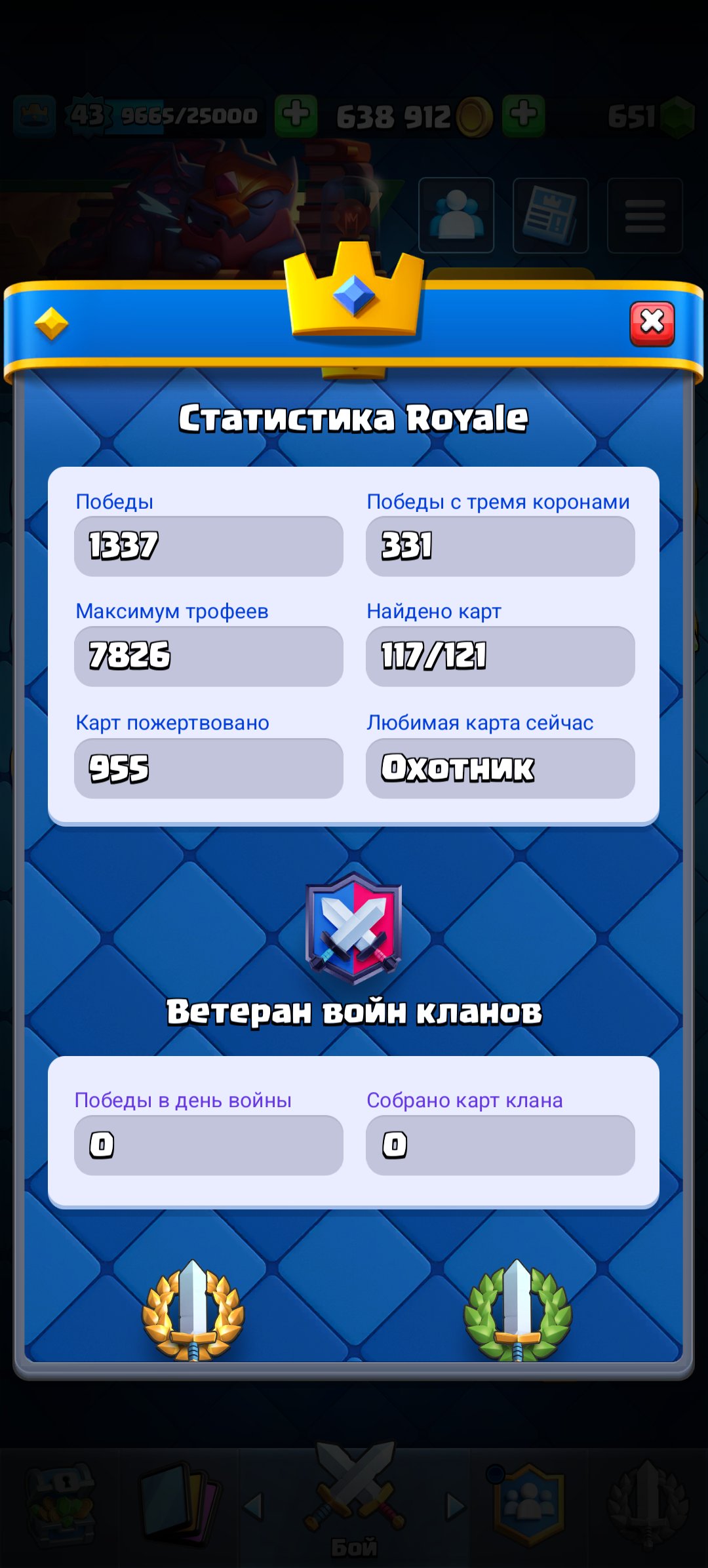Tap the clan wars veteran shield badge

[x=354, y=928]
